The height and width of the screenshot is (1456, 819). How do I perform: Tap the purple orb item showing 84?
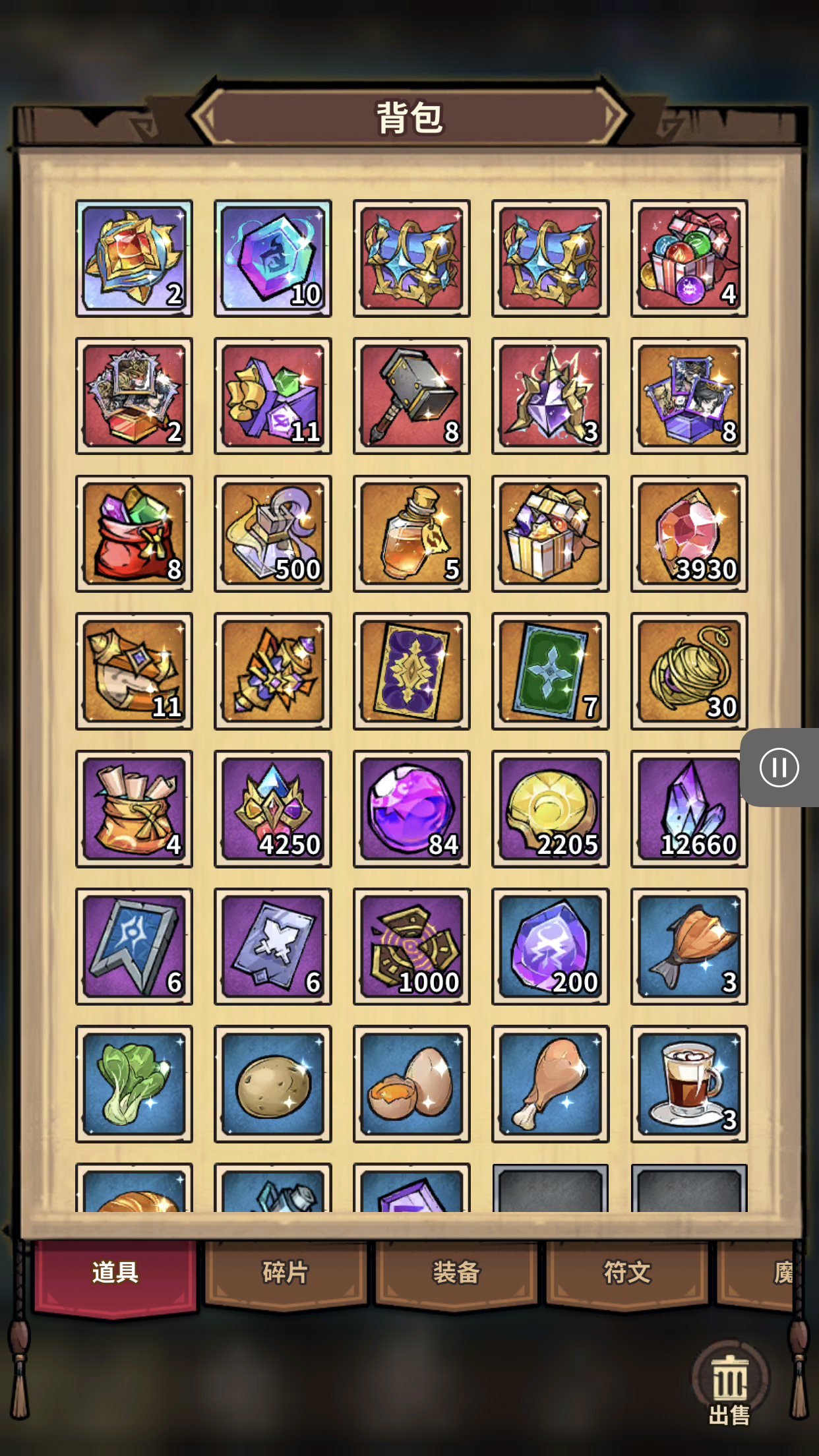tap(411, 809)
